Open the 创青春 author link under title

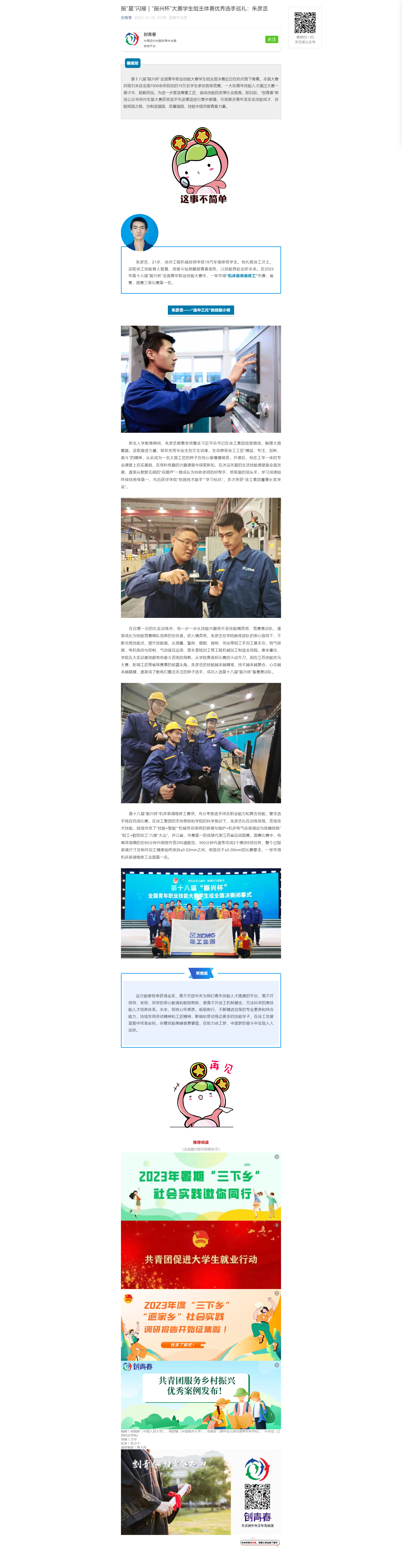click(x=126, y=18)
